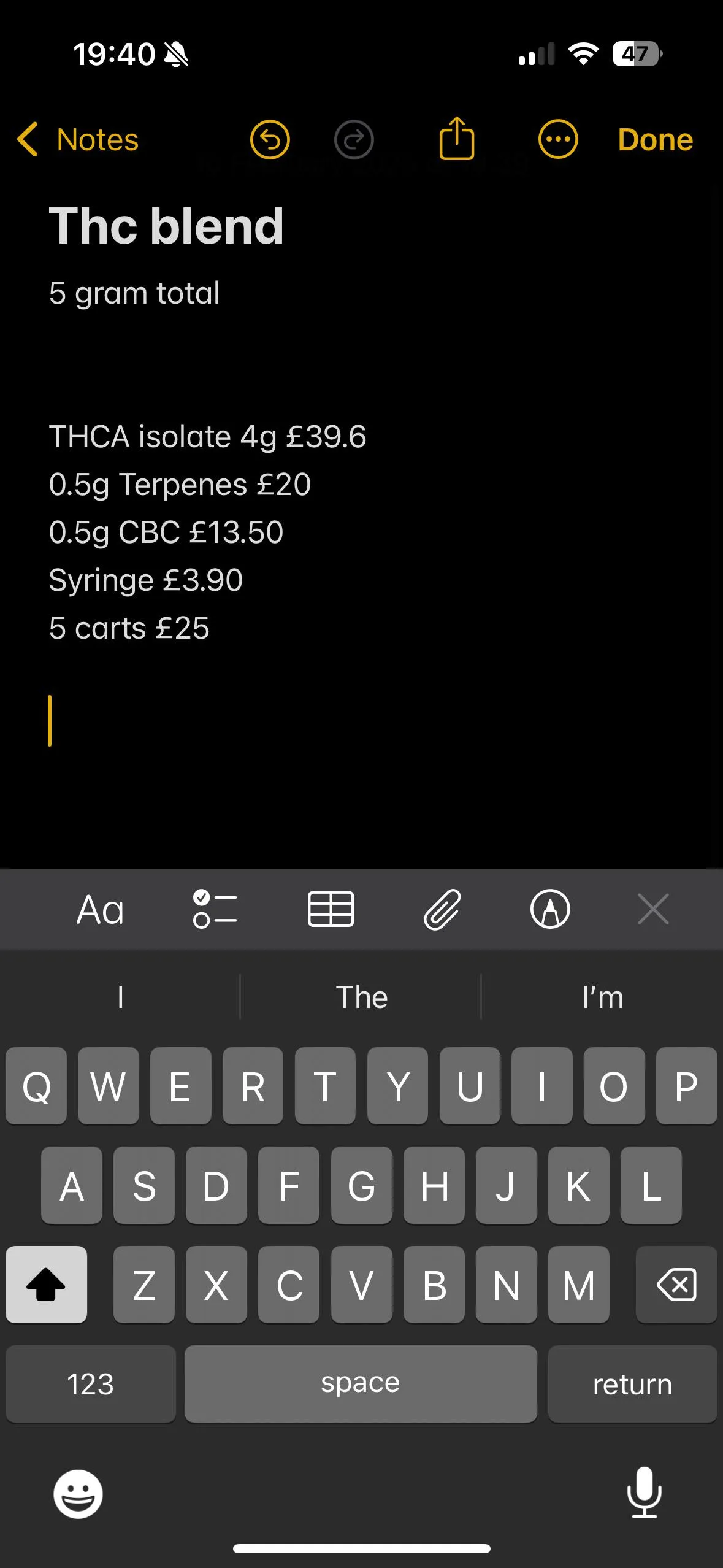Share this note
723x1568 pixels.
[457, 140]
